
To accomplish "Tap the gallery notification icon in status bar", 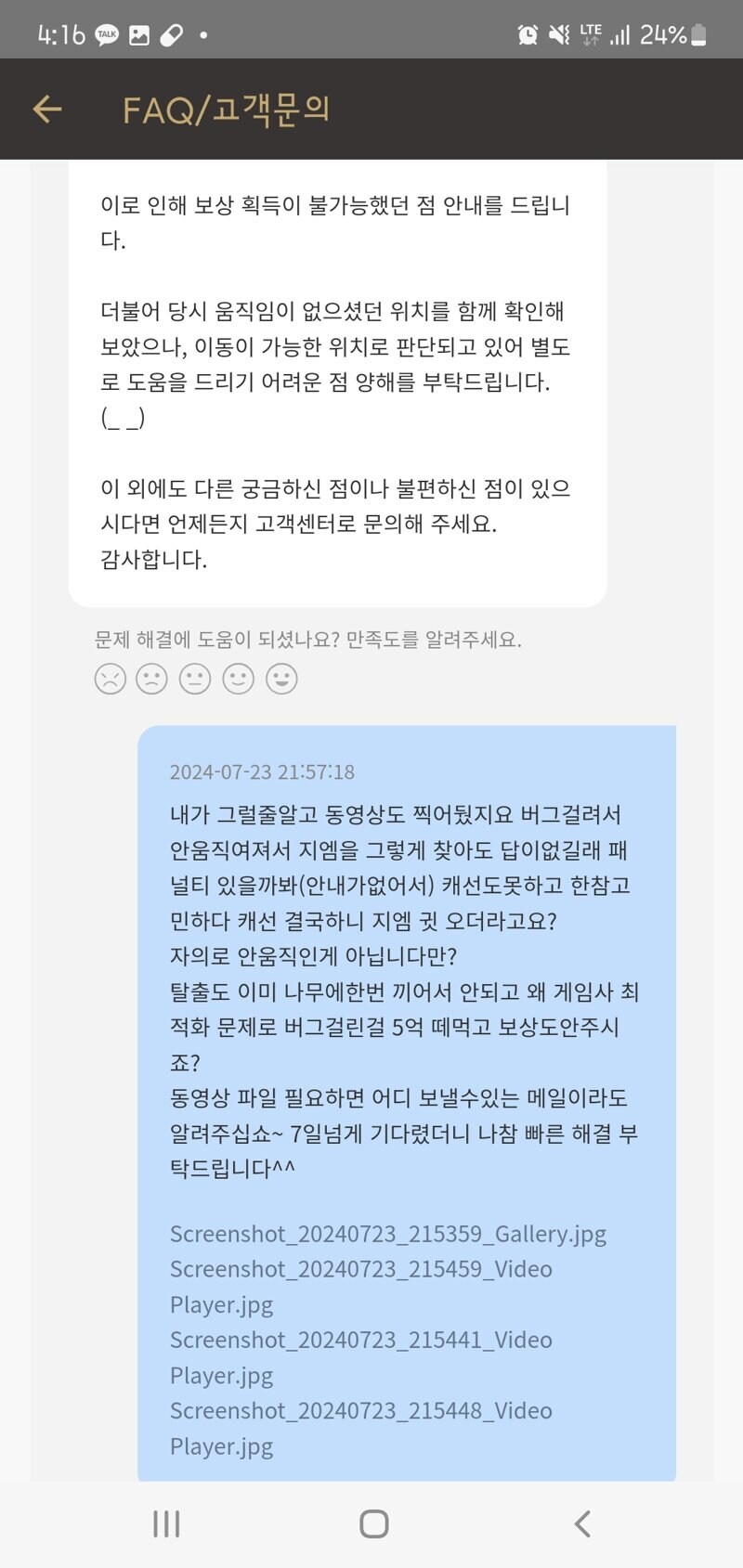I will [x=141, y=32].
